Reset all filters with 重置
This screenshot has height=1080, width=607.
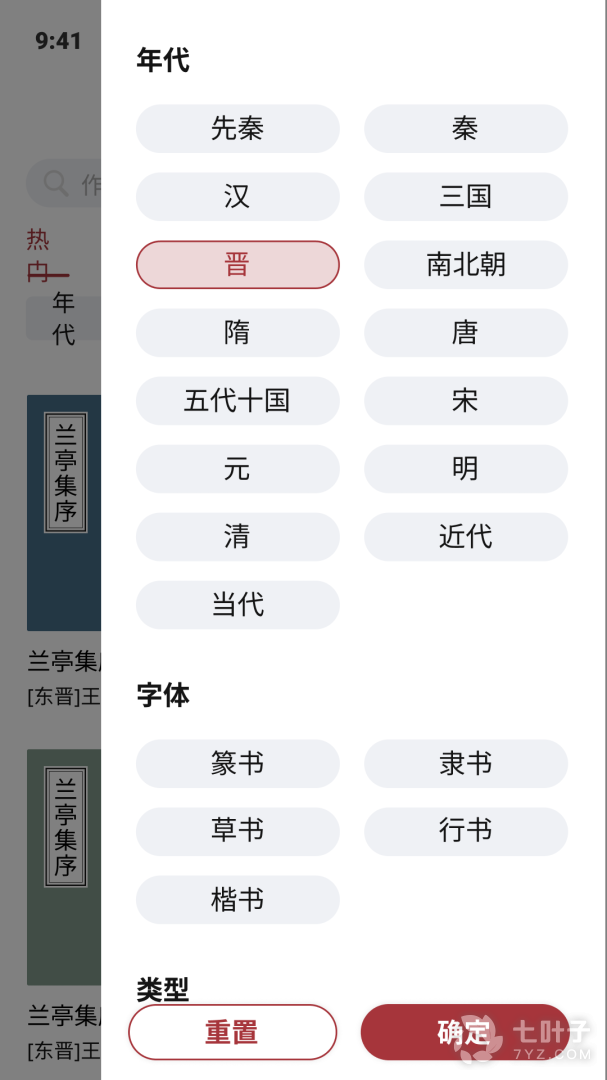coord(233,1032)
